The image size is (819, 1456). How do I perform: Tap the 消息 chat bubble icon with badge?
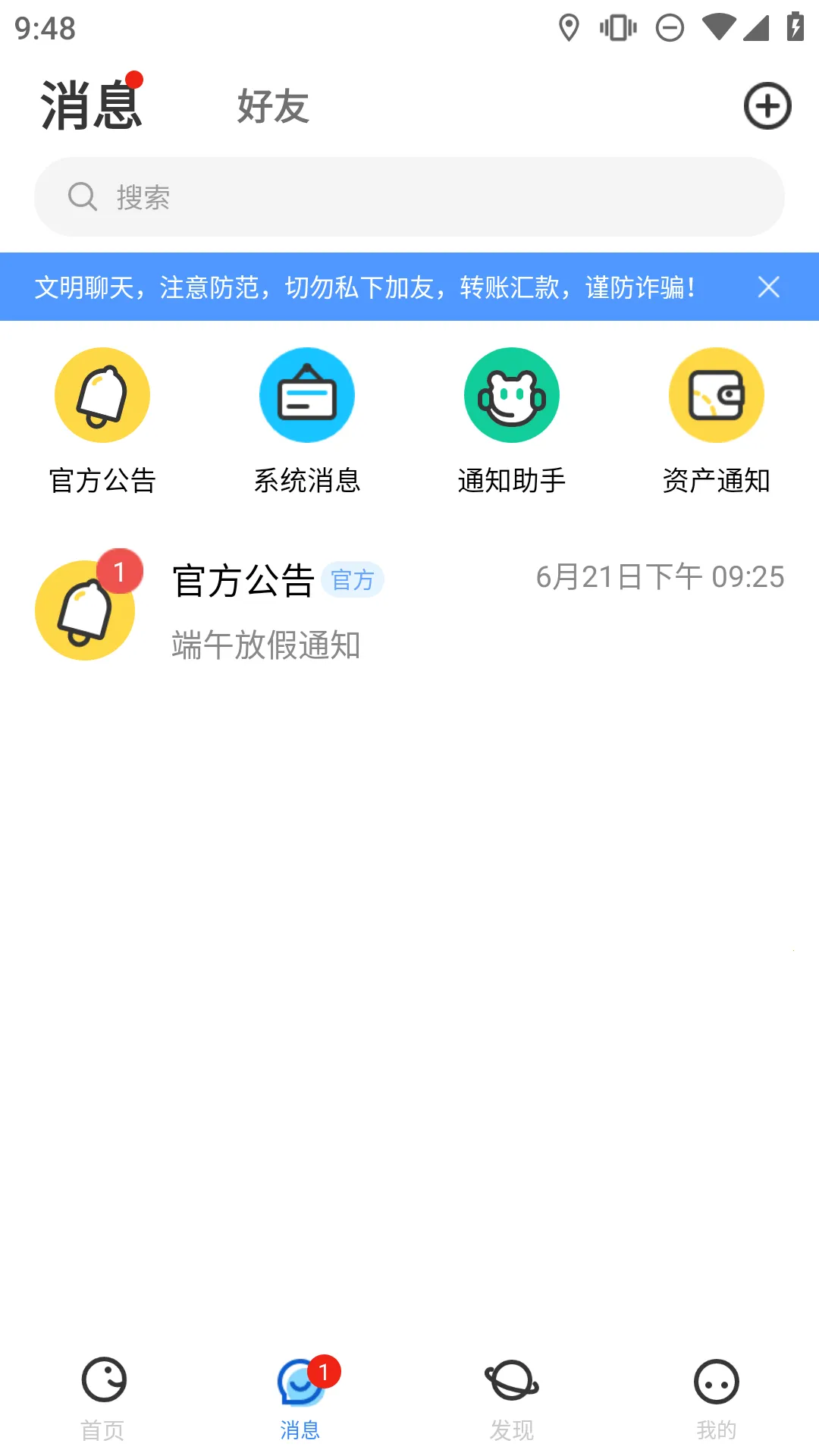click(301, 1382)
